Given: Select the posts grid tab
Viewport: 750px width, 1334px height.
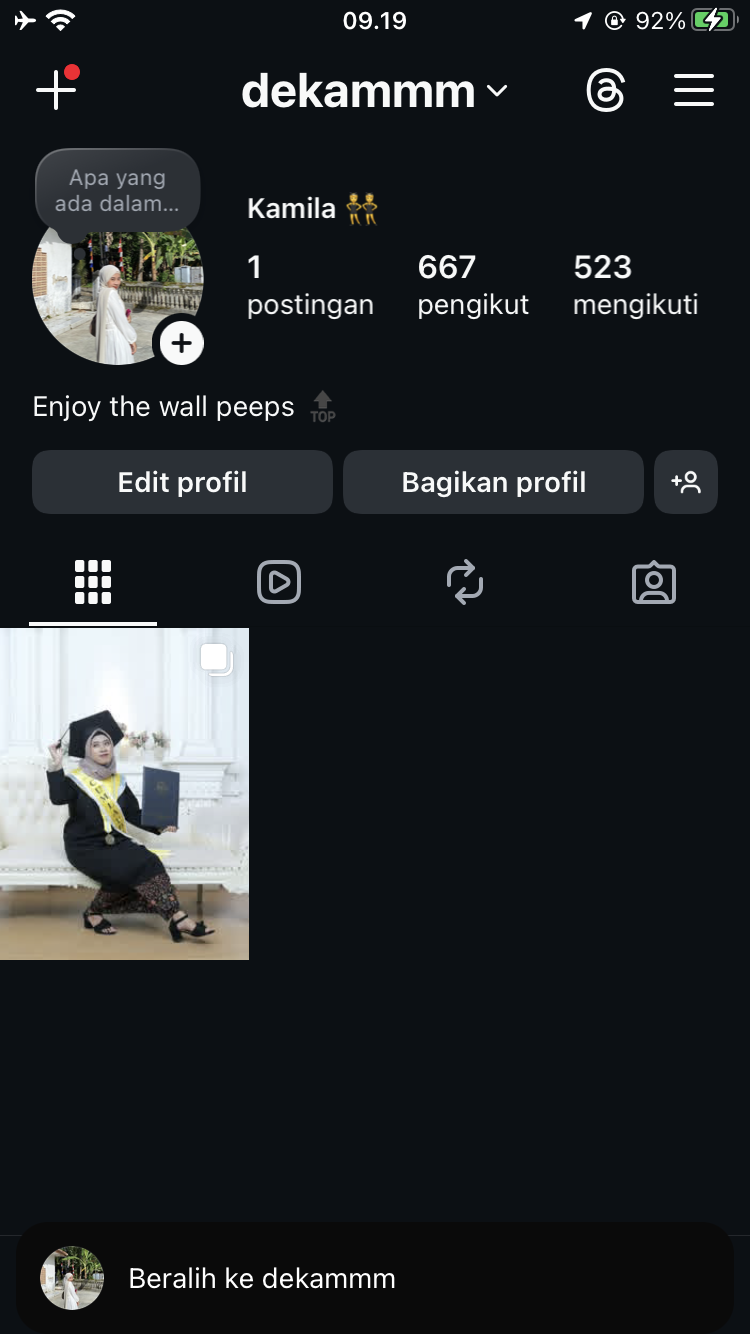Looking at the screenshot, I should pyautogui.click(x=93, y=582).
